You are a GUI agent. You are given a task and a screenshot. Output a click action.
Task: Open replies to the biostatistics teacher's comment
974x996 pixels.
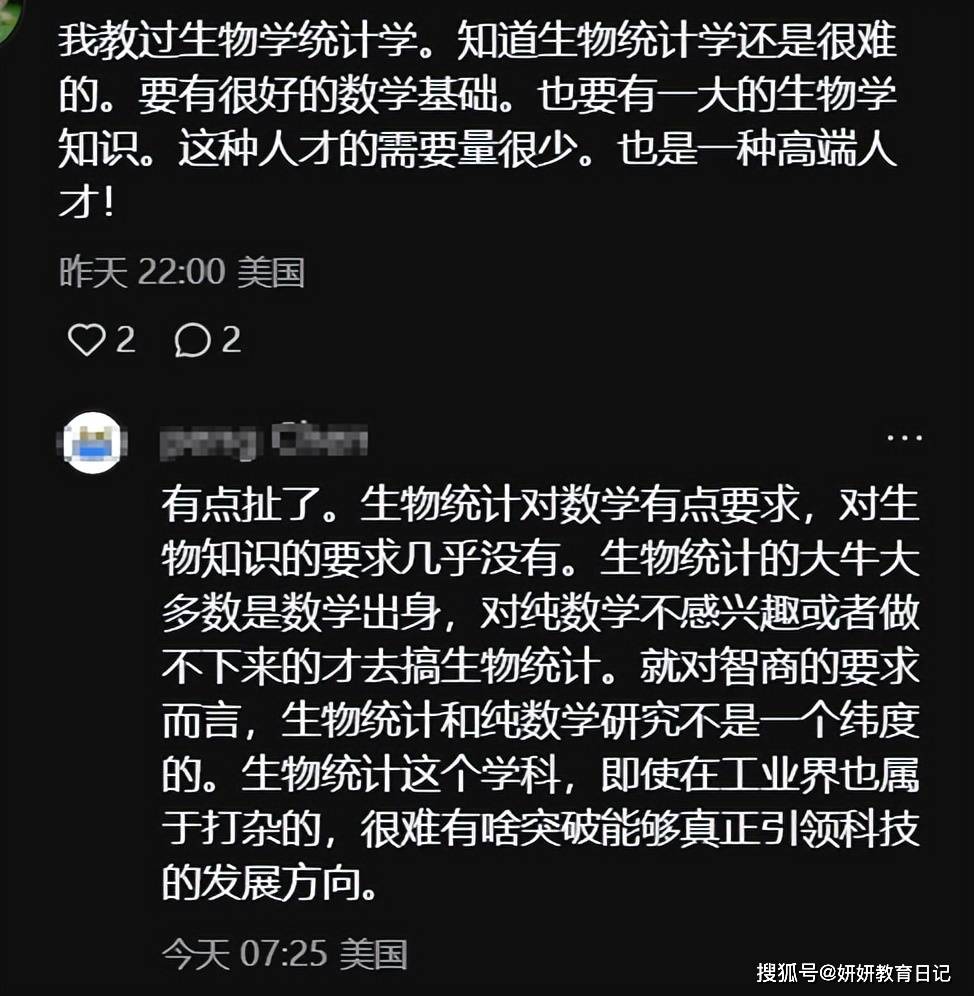pyautogui.click(x=192, y=342)
